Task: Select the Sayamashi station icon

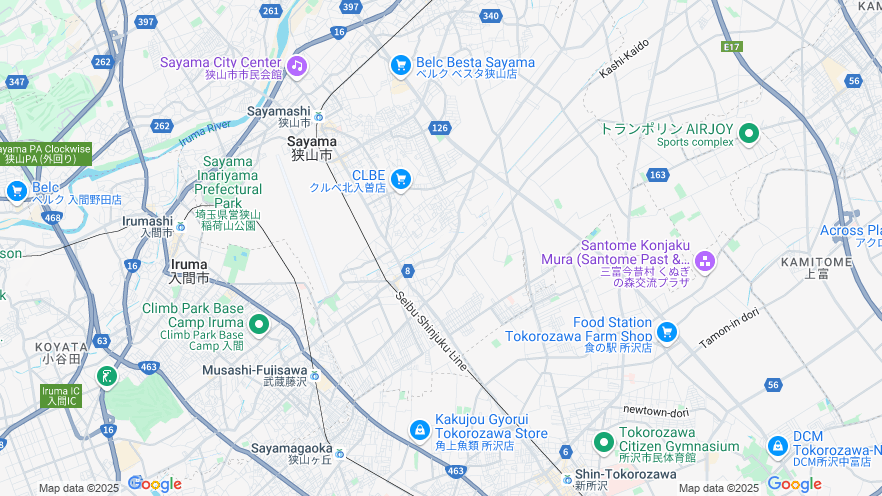Action: [319, 117]
